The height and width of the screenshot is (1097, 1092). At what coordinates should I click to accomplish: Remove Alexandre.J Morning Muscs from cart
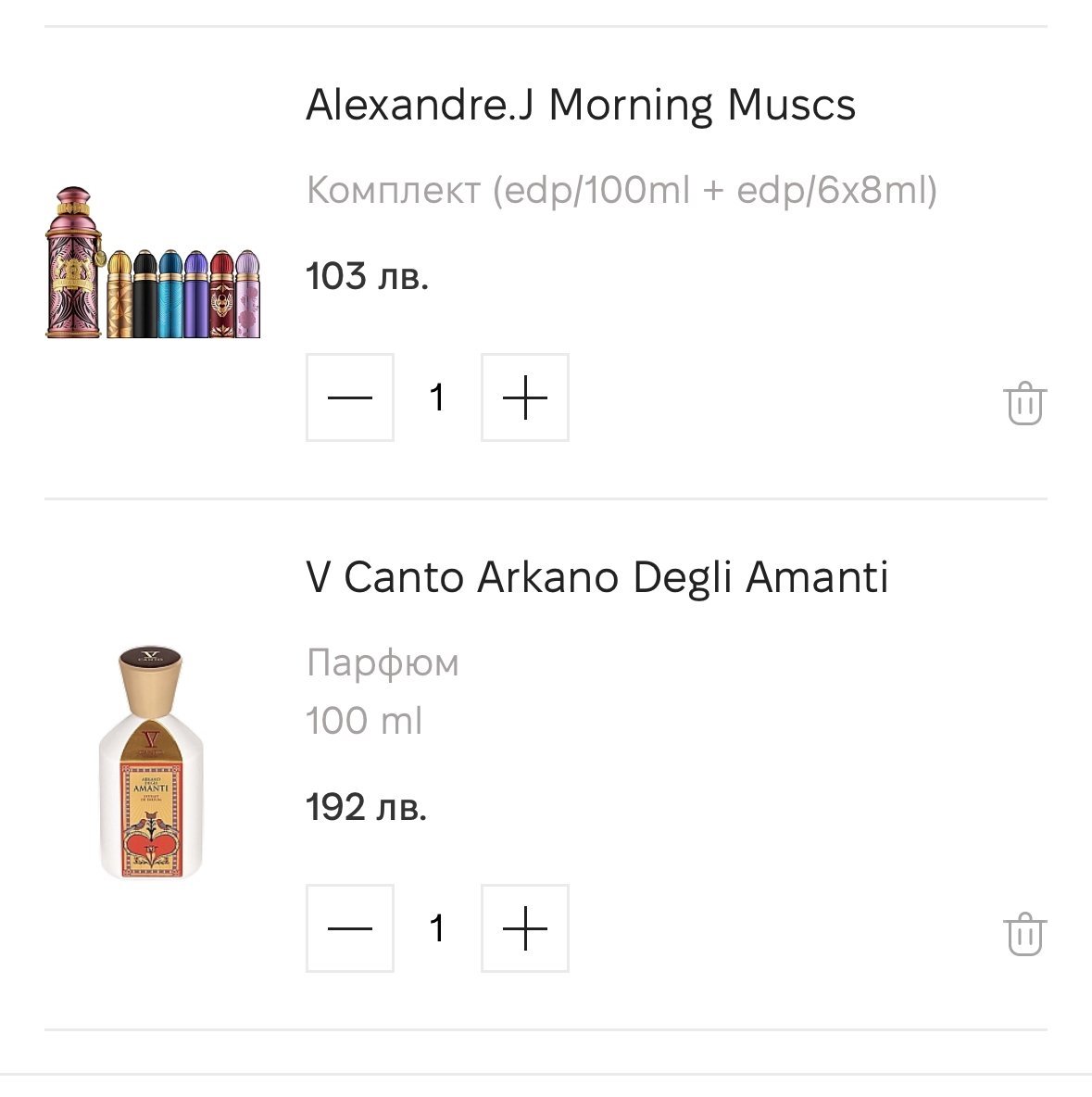coord(1024,403)
